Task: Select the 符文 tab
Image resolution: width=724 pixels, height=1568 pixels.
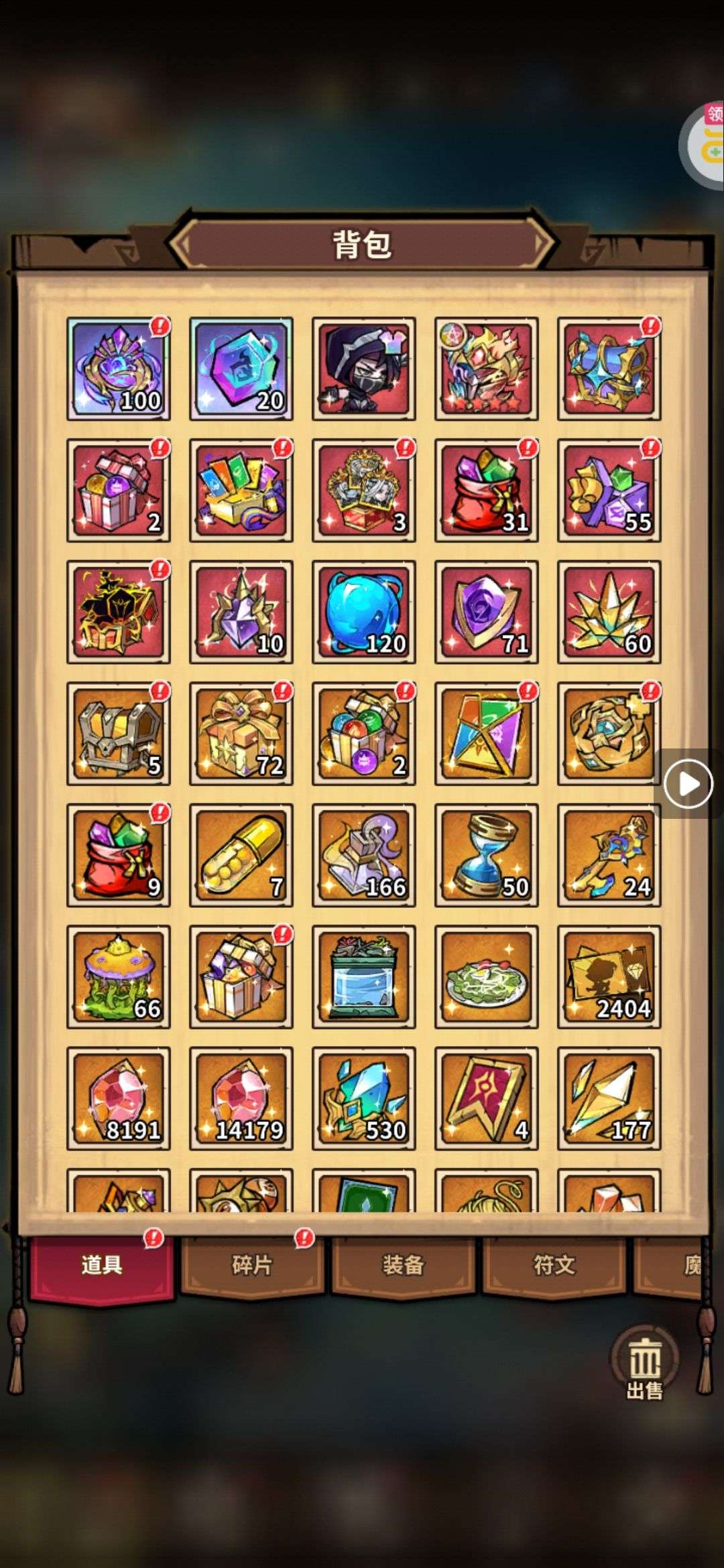Action: tap(554, 1264)
